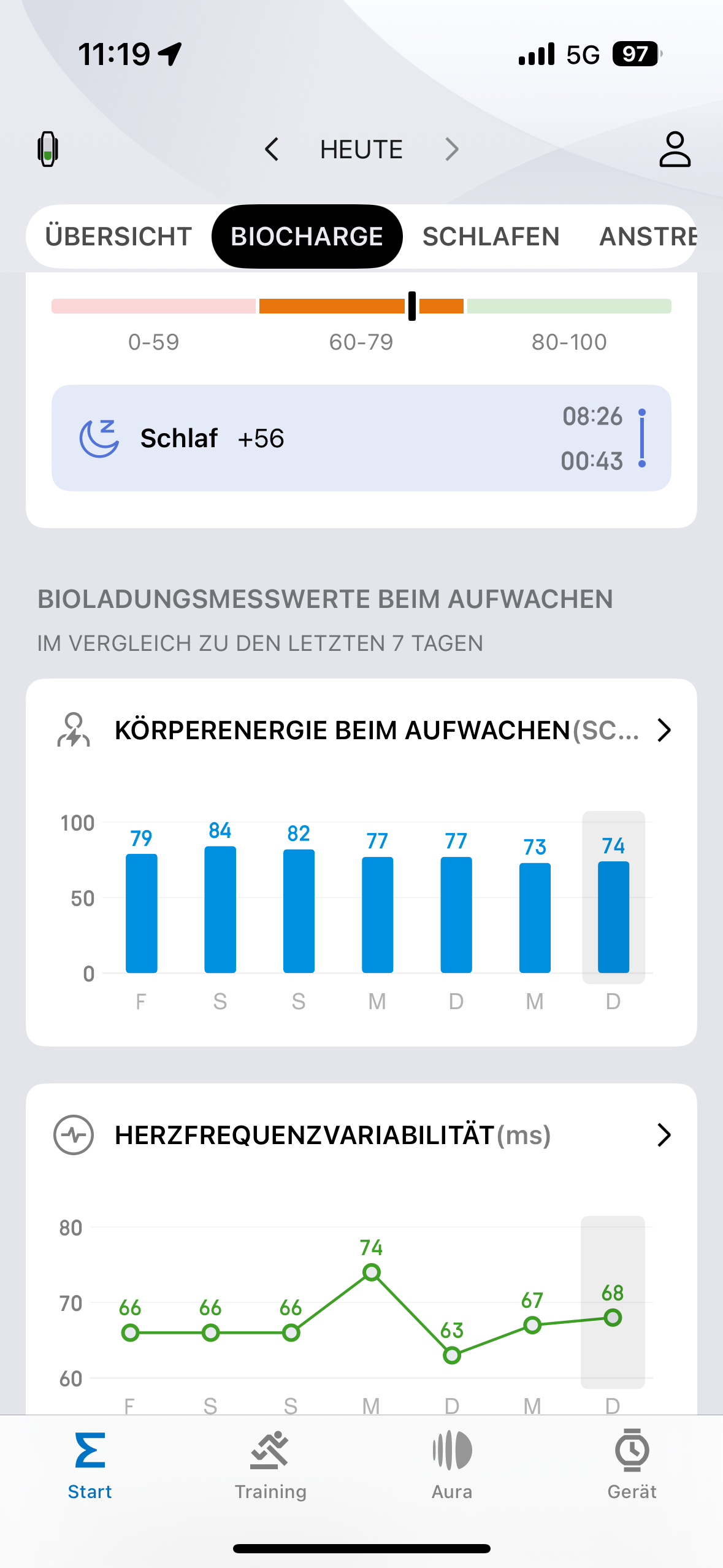Viewport: 723px width, 1568px height.
Task: Switch to the SCHLAFEN tab
Action: click(x=491, y=237)
